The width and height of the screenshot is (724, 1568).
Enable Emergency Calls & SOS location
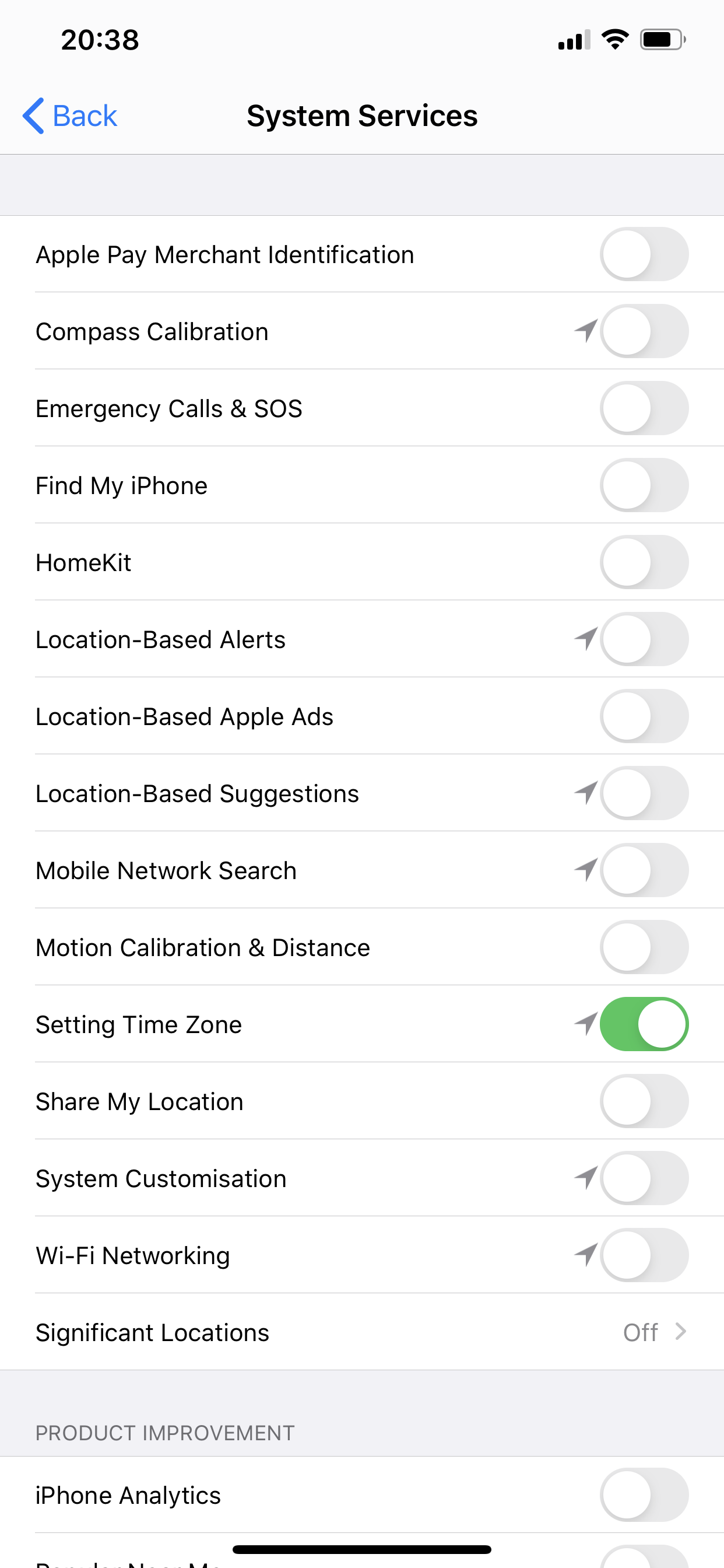click(x=644, y=408)
